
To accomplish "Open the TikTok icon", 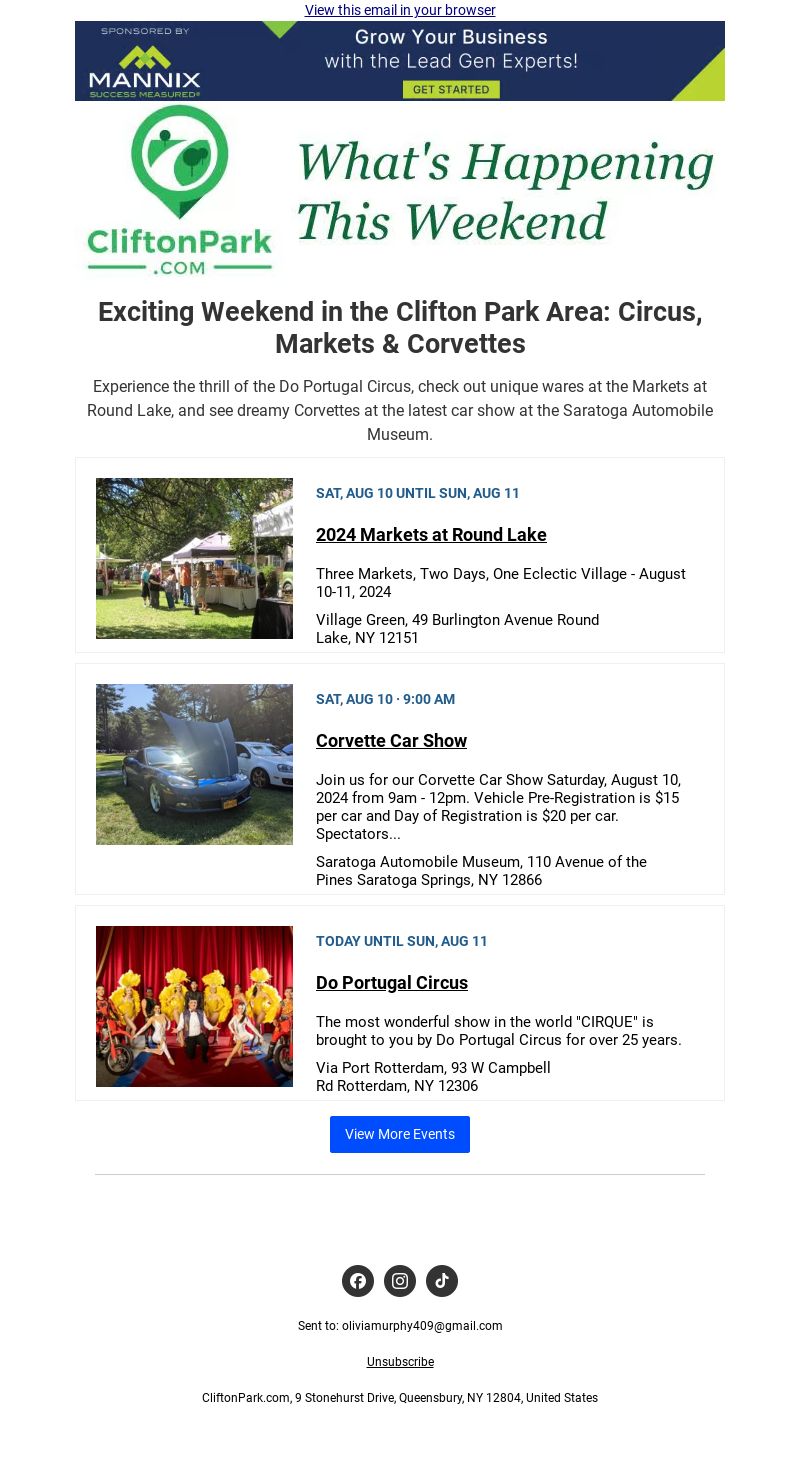I will point(442,1281).
